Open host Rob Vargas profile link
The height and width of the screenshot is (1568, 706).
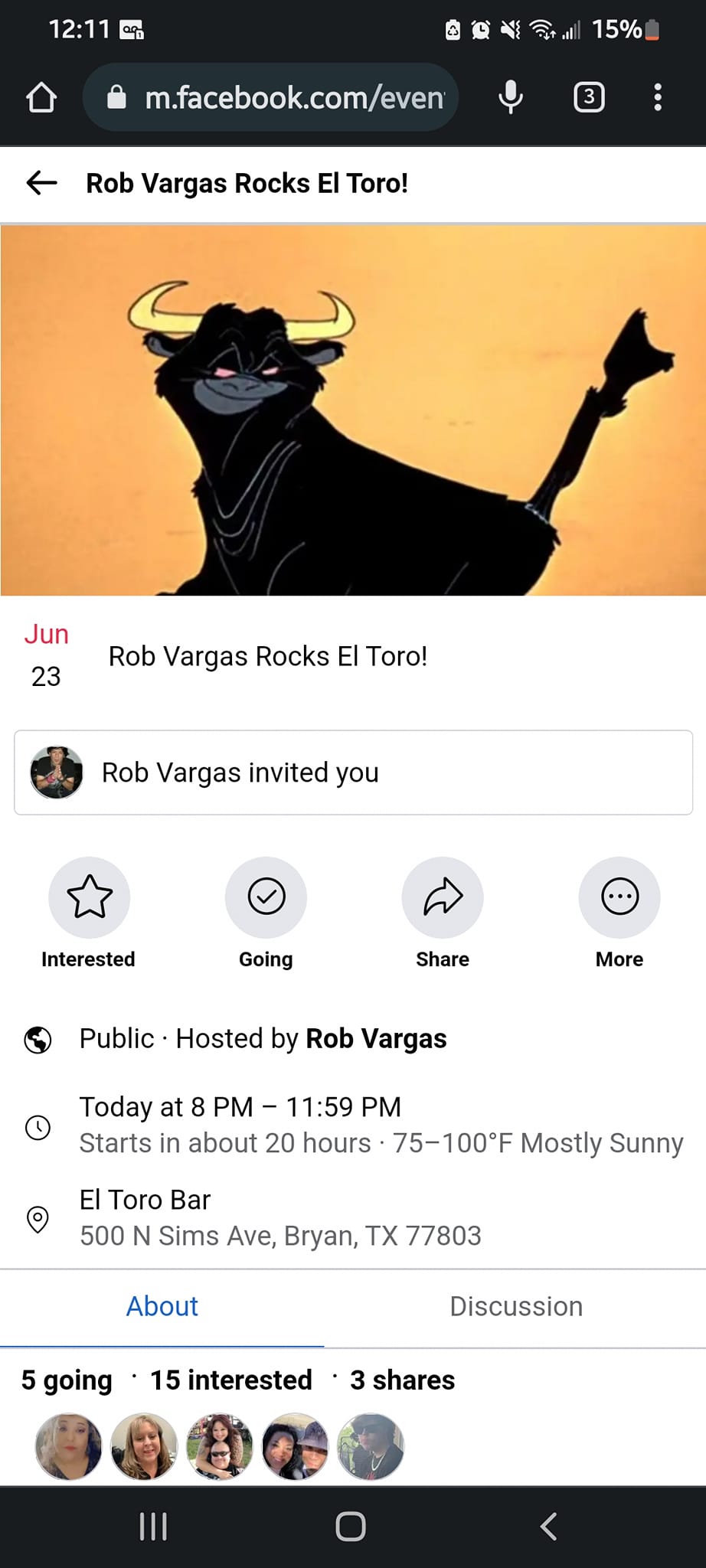click(376, 1039)
